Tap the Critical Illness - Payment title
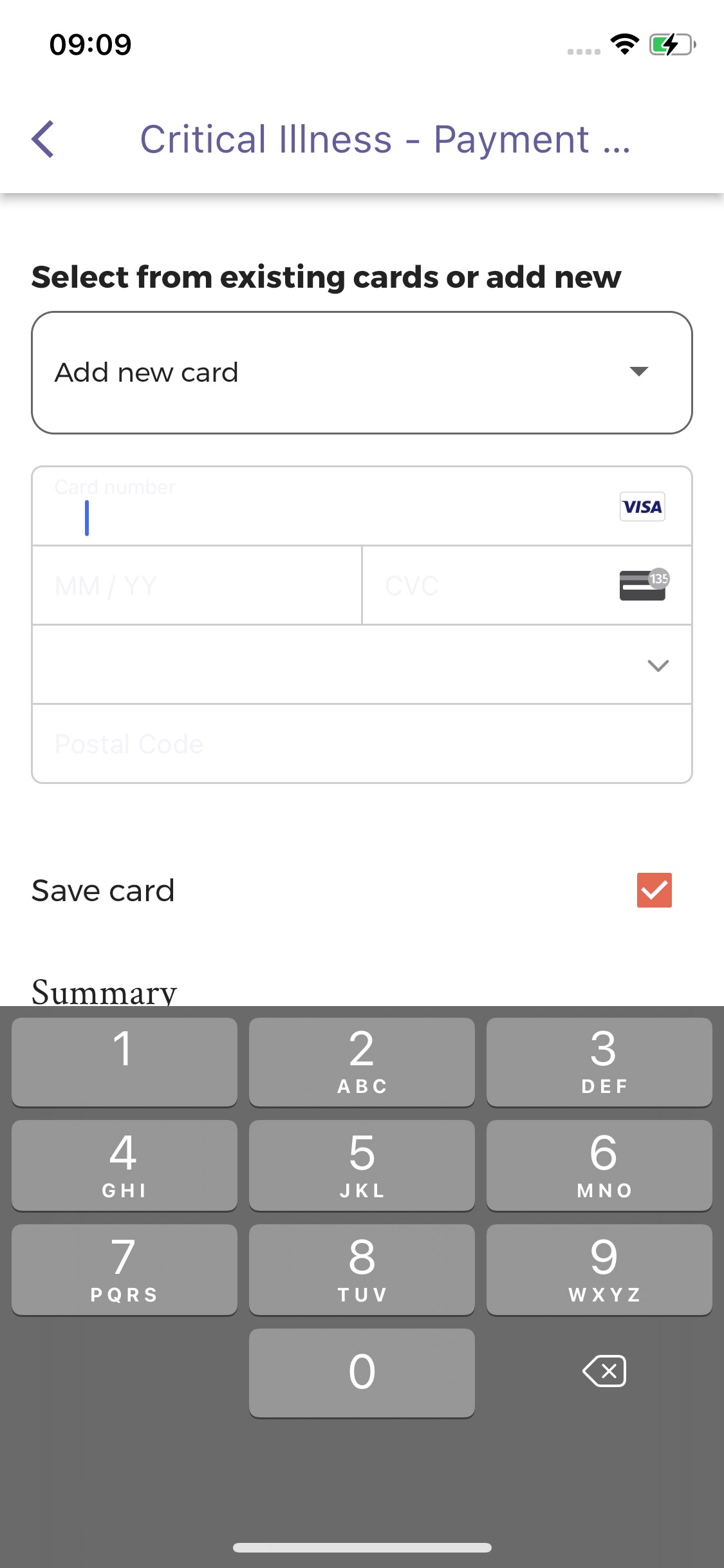Viewport: 724px width, 1568px height. [x=385, y=139]
